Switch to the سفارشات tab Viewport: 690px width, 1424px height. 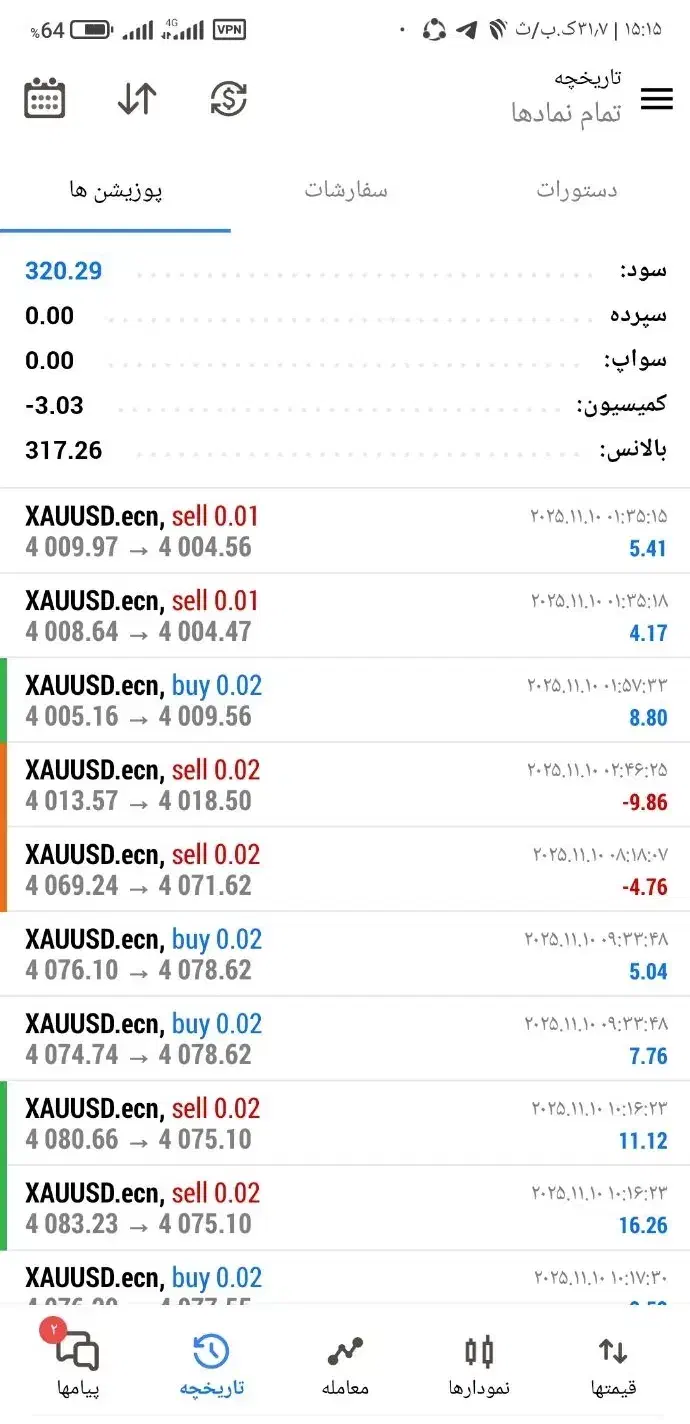click(x=345, y=190)
